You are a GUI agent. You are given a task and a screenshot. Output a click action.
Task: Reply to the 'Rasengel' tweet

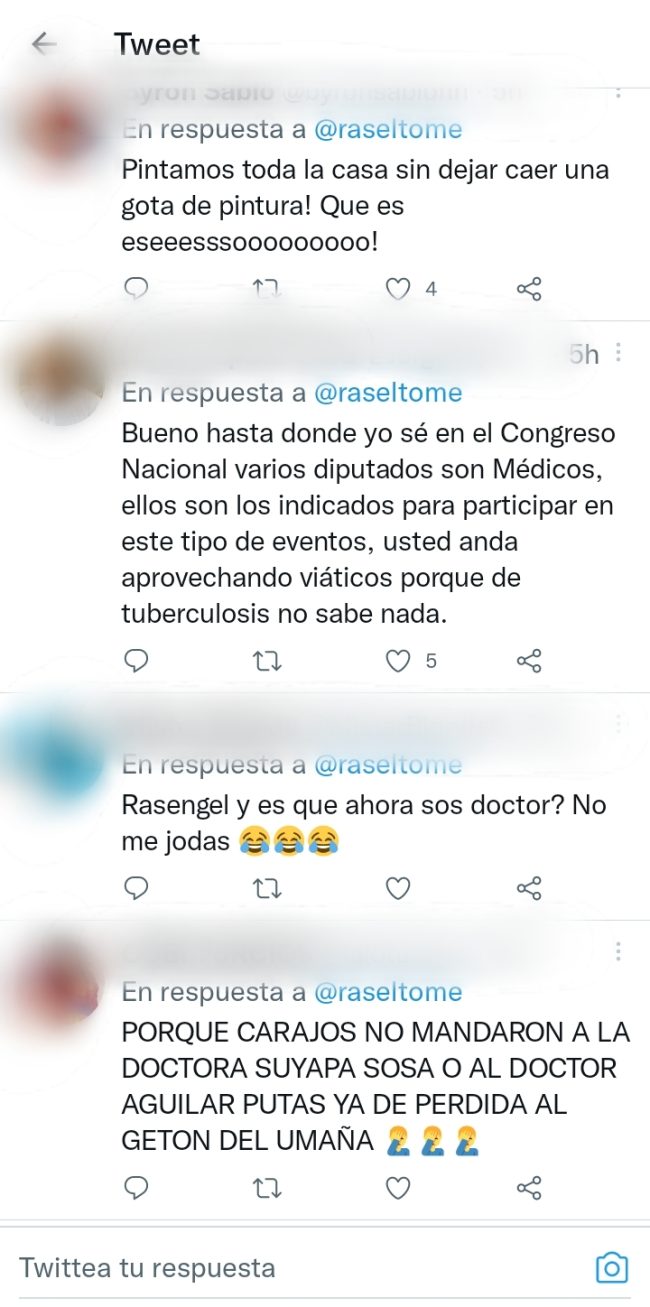point(136,887)
